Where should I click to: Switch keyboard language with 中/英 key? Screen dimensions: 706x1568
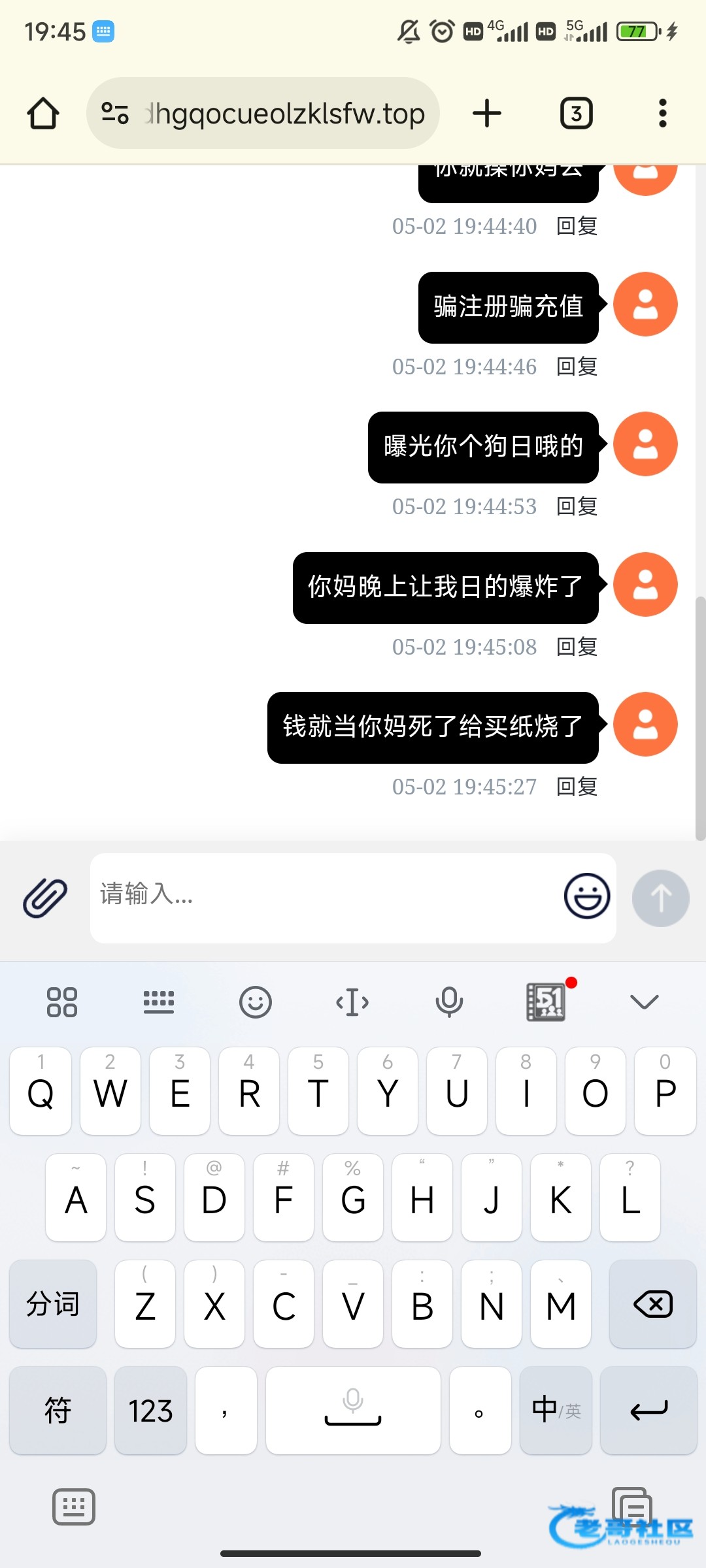tap(556, 1411)
